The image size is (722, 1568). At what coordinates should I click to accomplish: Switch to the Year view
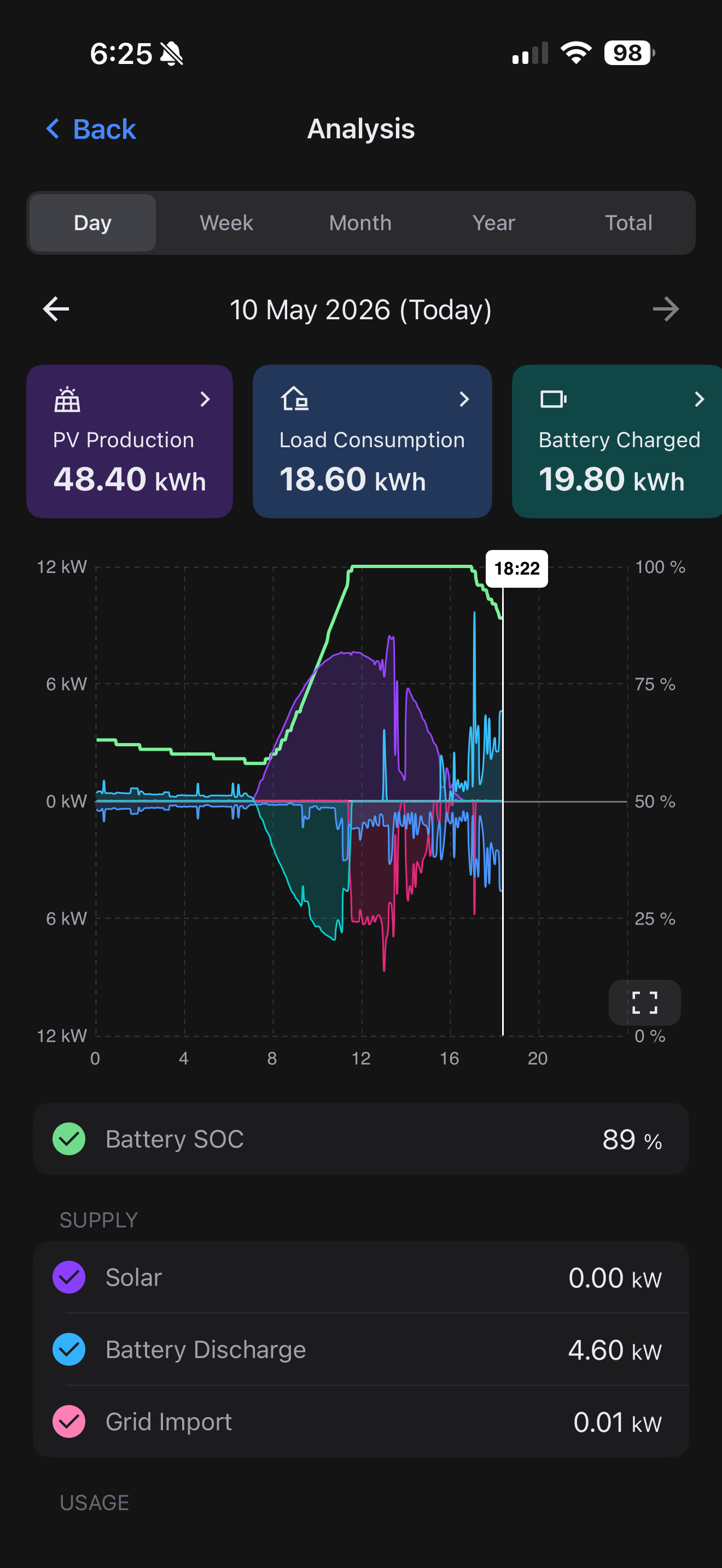click(494, 223)
